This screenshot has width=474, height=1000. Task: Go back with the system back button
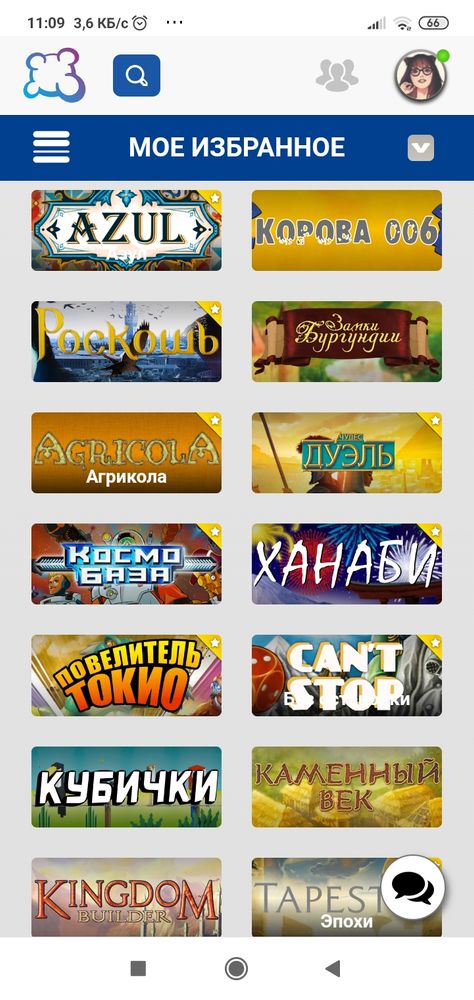(x=332, y=969)
